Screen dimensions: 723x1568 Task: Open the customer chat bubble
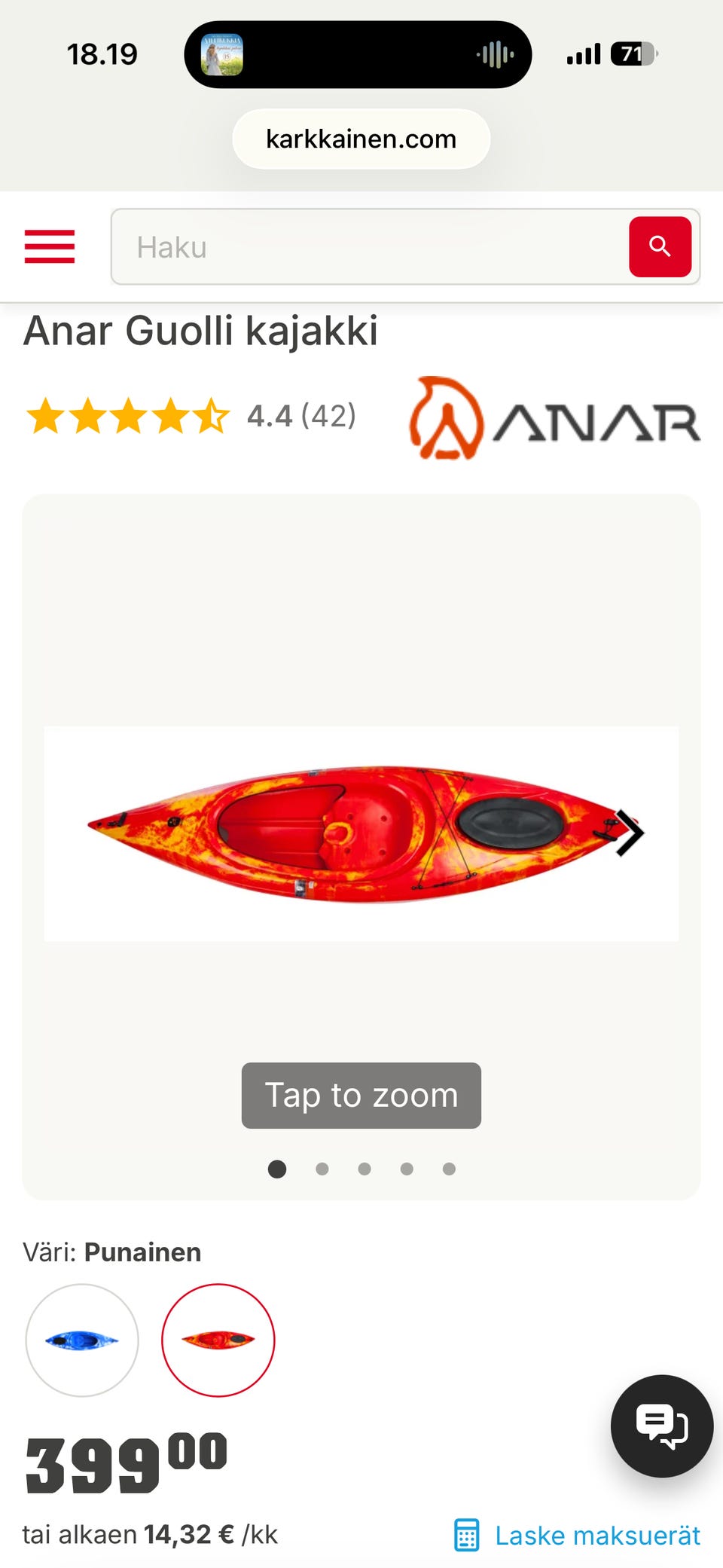661,1426
